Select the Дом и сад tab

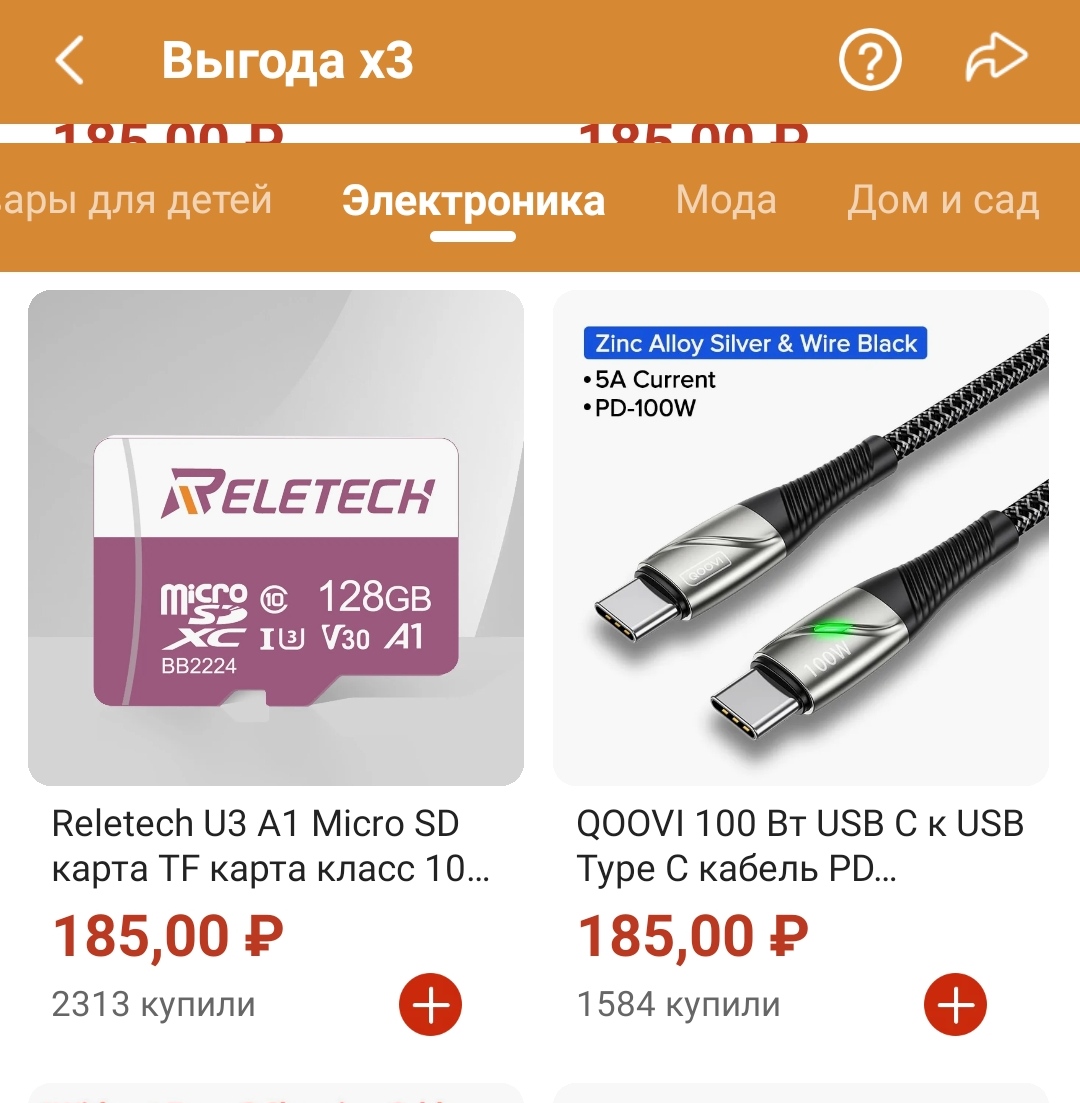click(x=943, y=201)
